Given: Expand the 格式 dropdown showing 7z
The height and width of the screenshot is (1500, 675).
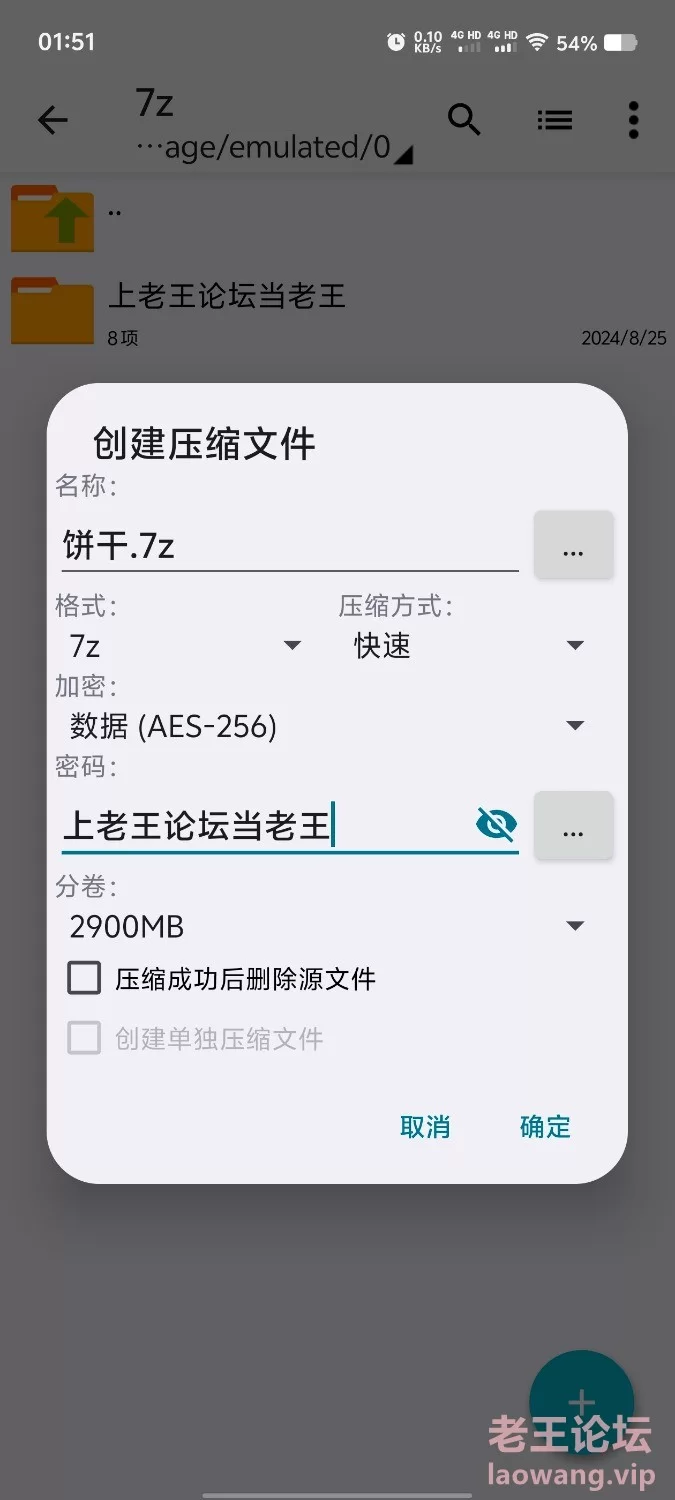Looking at the screenshot, I should [x=185, y=646].
